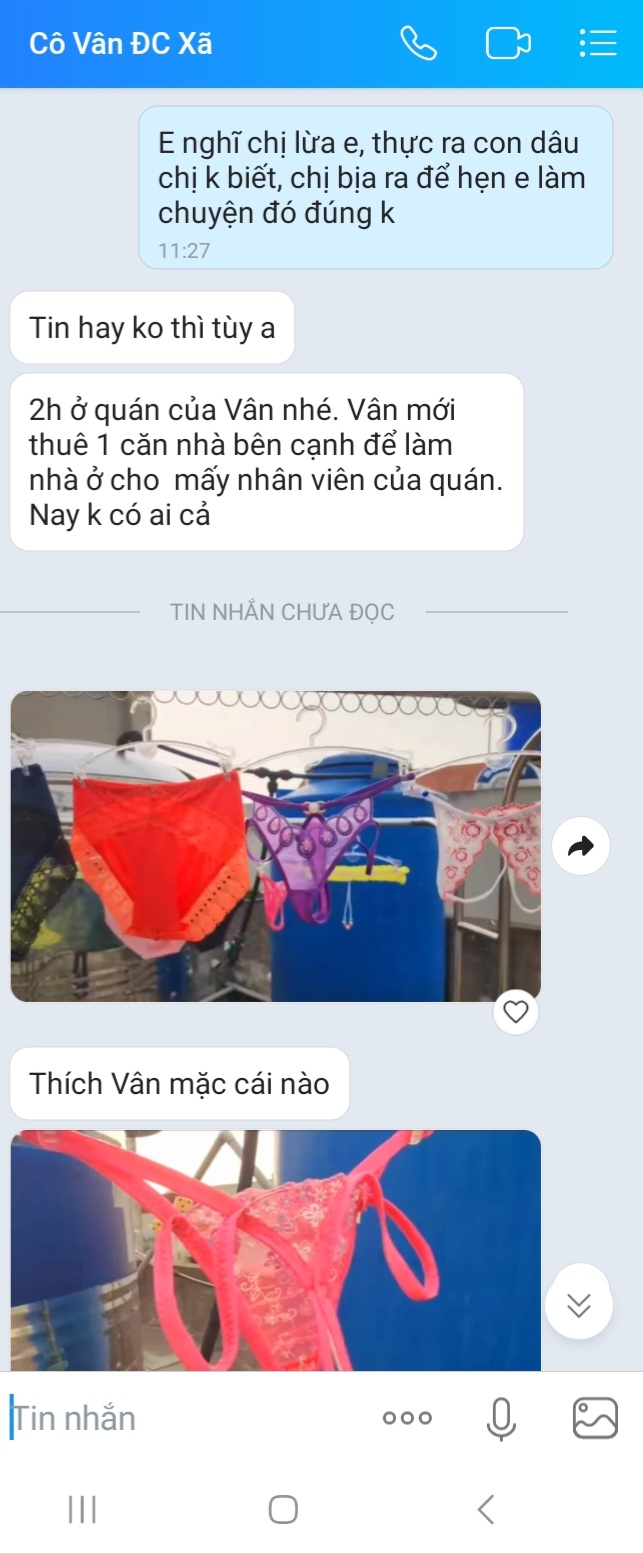The height and width of the screenshot is (1553, 643).
Task: Record a voice message
Action: pos(501,1418)
